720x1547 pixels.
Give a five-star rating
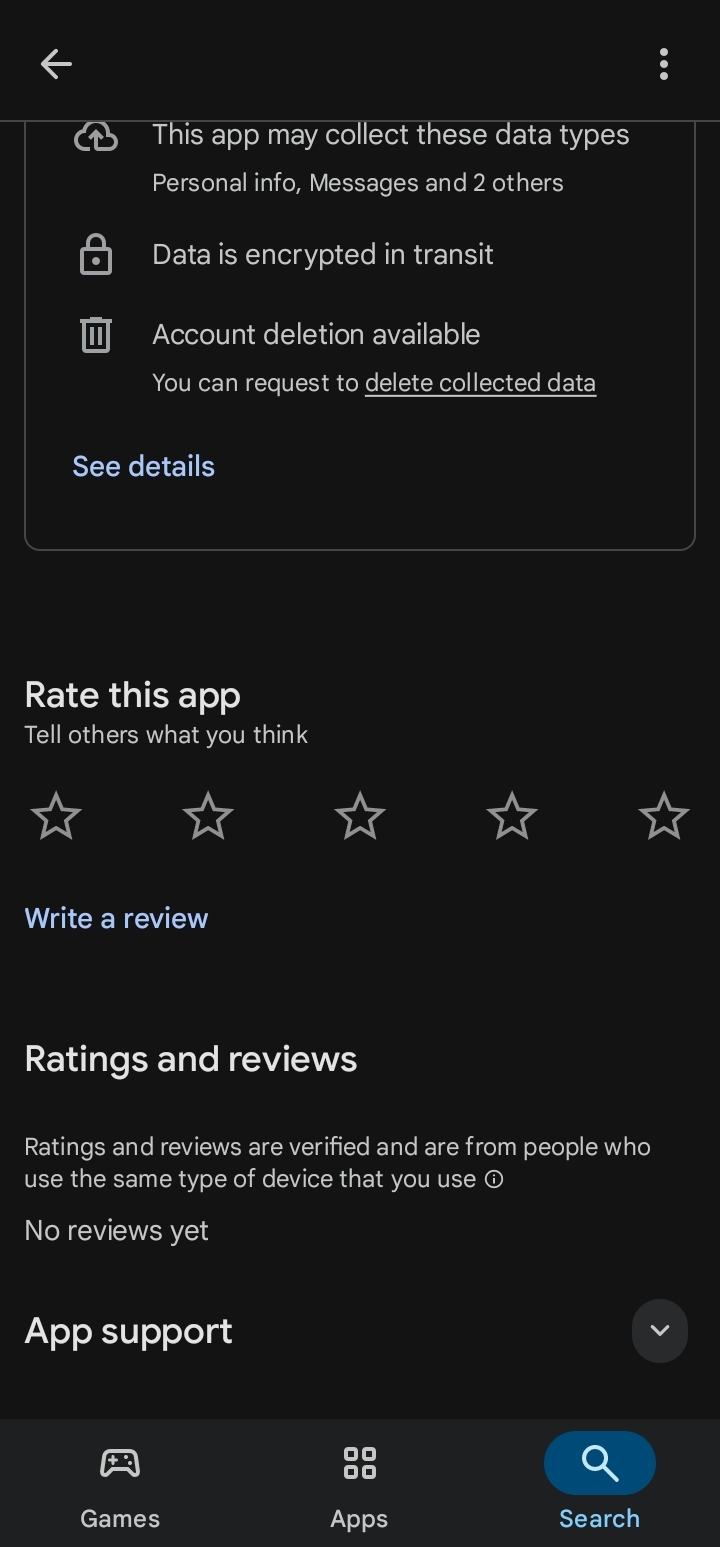click(x=664, y=816)
